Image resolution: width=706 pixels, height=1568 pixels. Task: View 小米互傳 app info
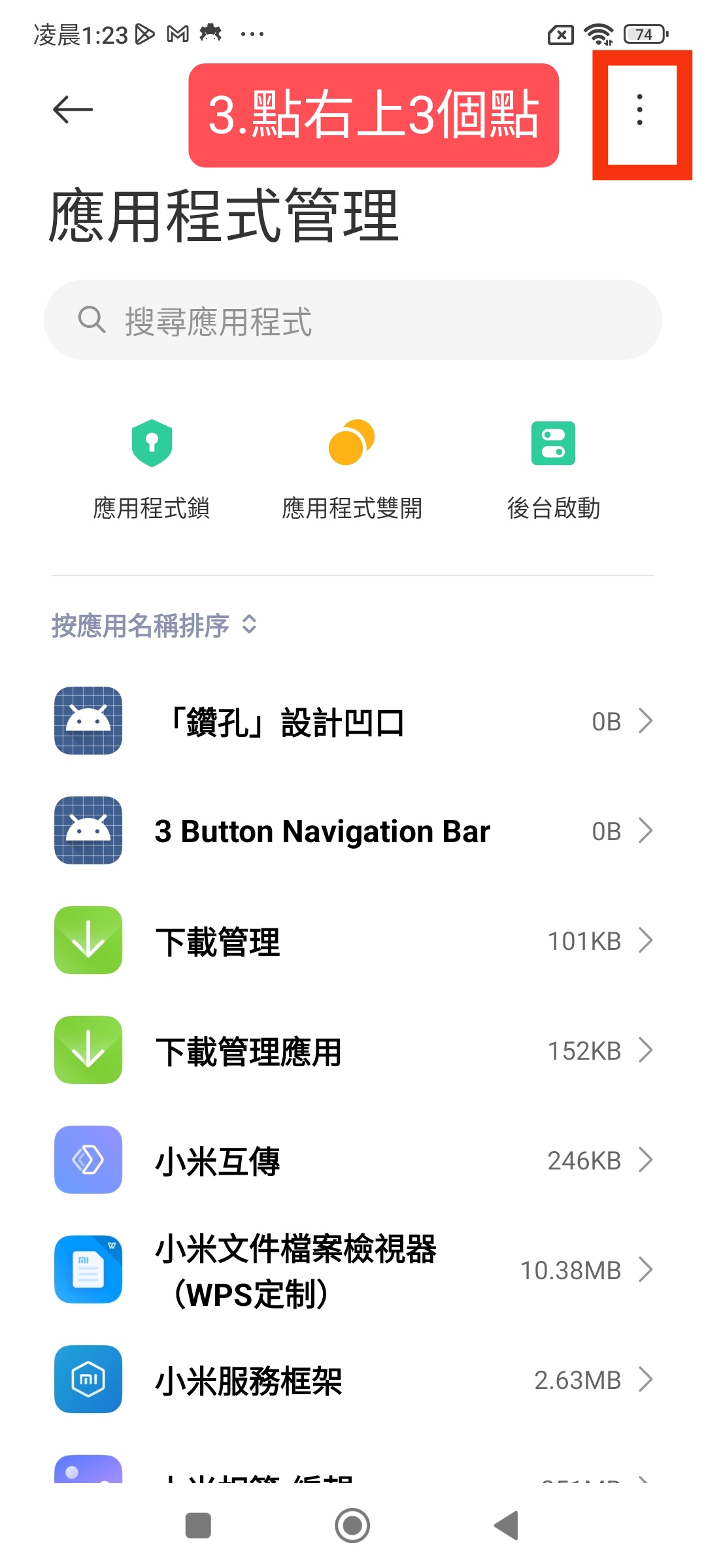click(x=353, y=1160)
